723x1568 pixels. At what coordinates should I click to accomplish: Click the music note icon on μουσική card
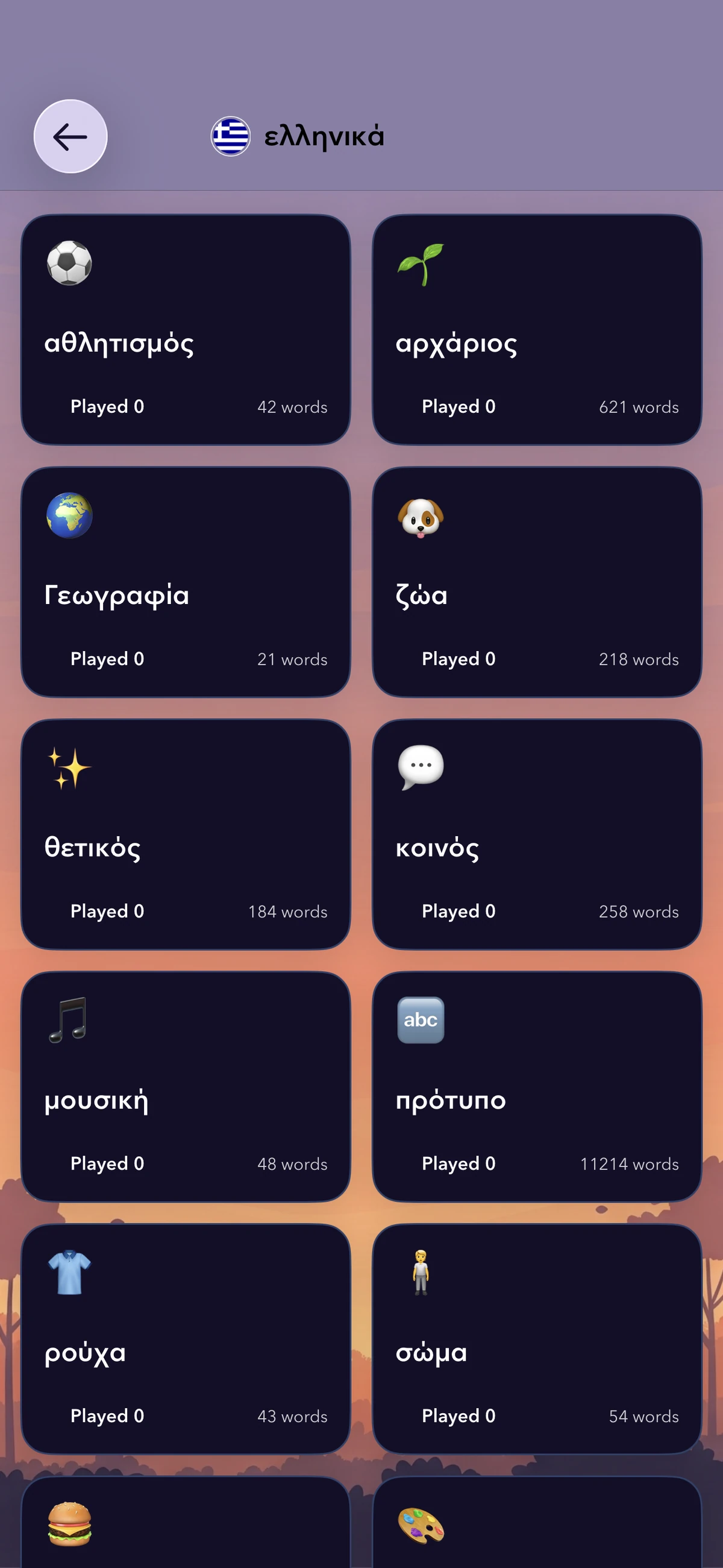pyautogui.click(x=69, y=1020)
